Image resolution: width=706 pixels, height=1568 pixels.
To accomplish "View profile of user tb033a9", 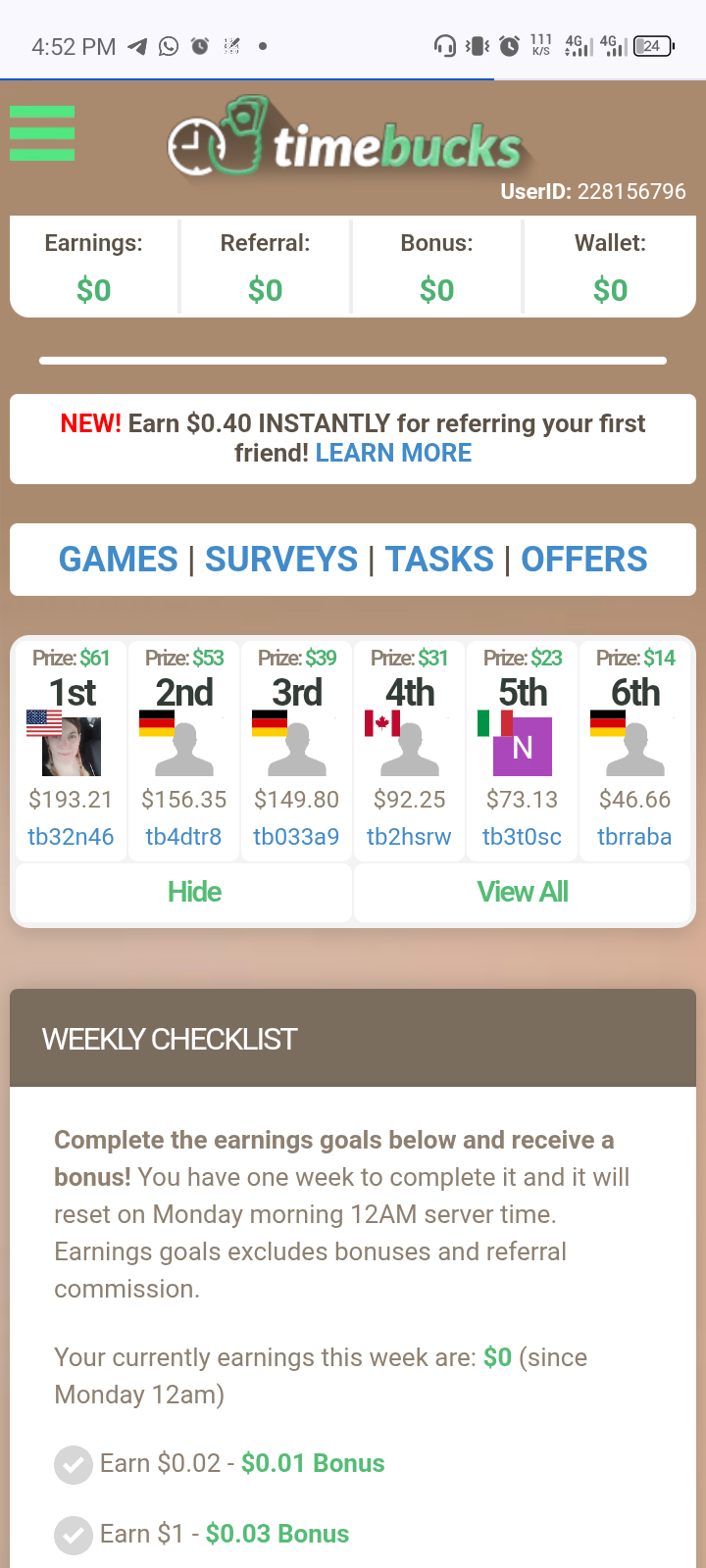I will tap(296, 836).
